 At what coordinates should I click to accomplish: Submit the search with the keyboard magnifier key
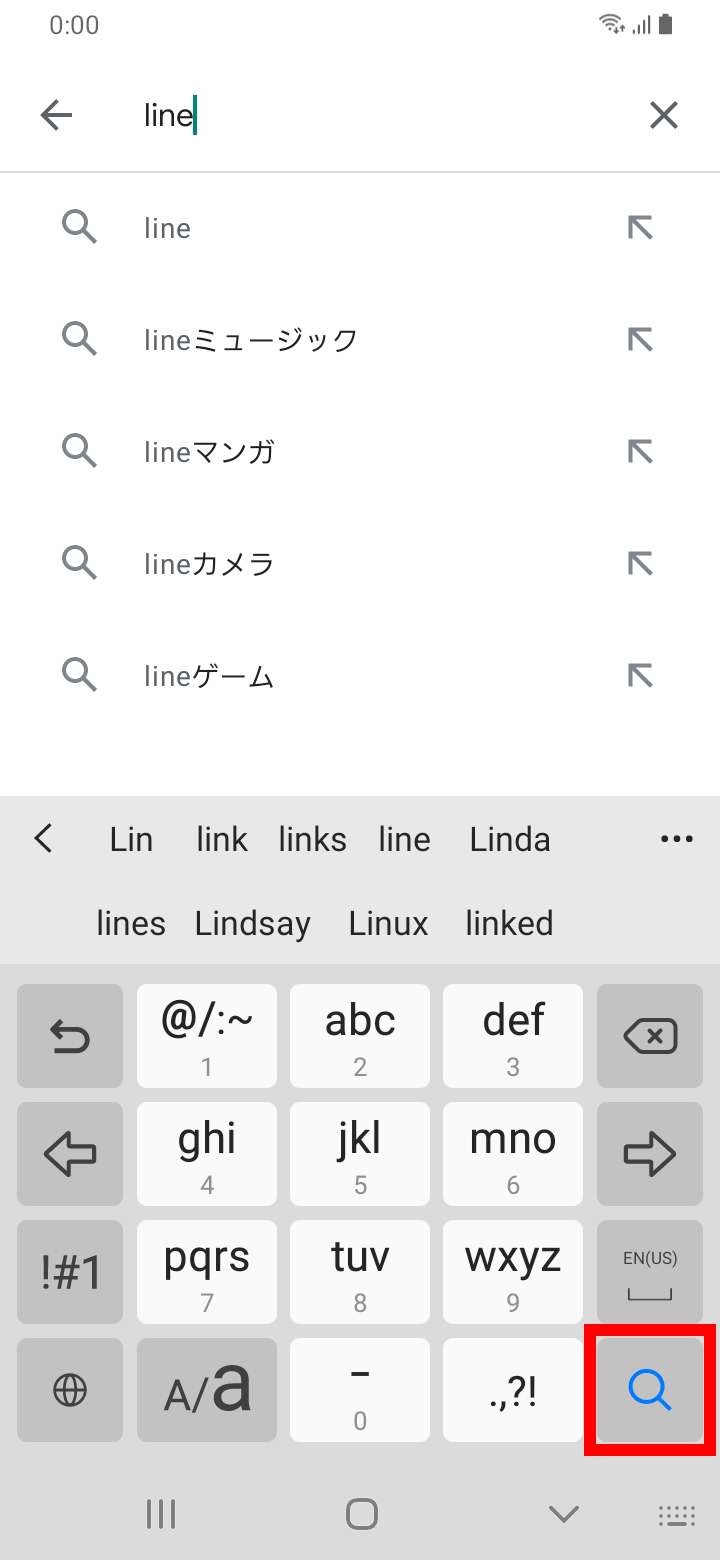click(x=650, y=1390)
